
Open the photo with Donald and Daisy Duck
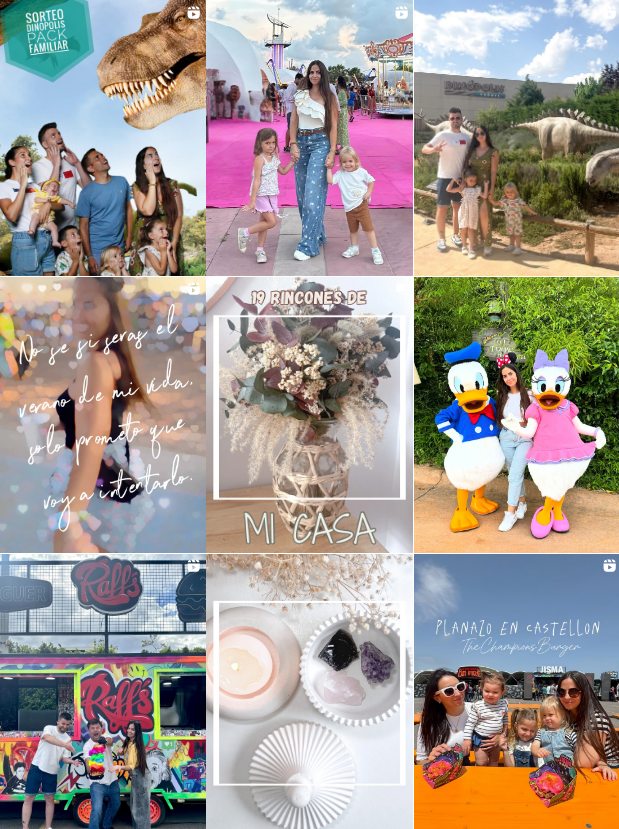click(x=516, y=415)
